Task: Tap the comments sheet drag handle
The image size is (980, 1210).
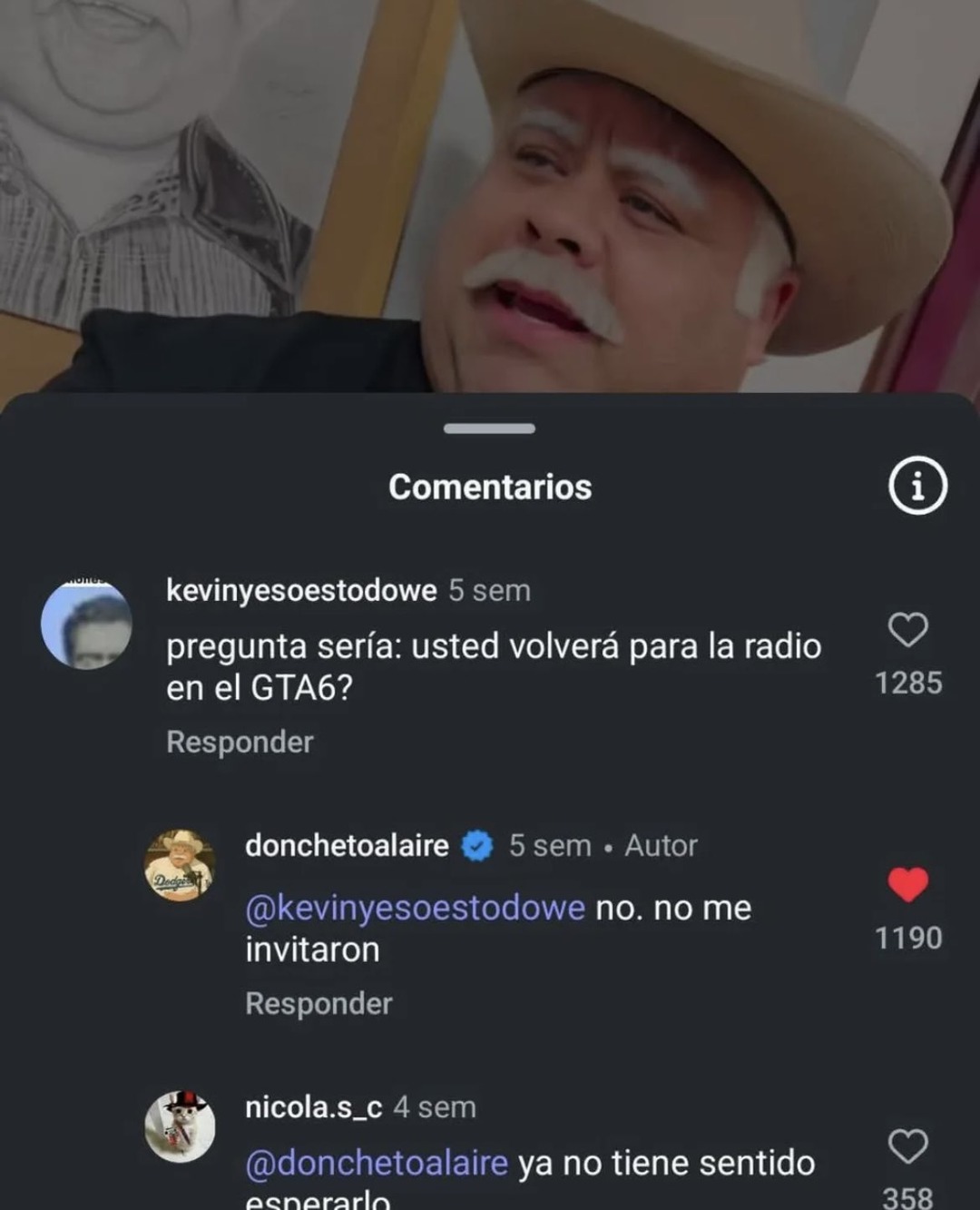Action: pos(489,428)
